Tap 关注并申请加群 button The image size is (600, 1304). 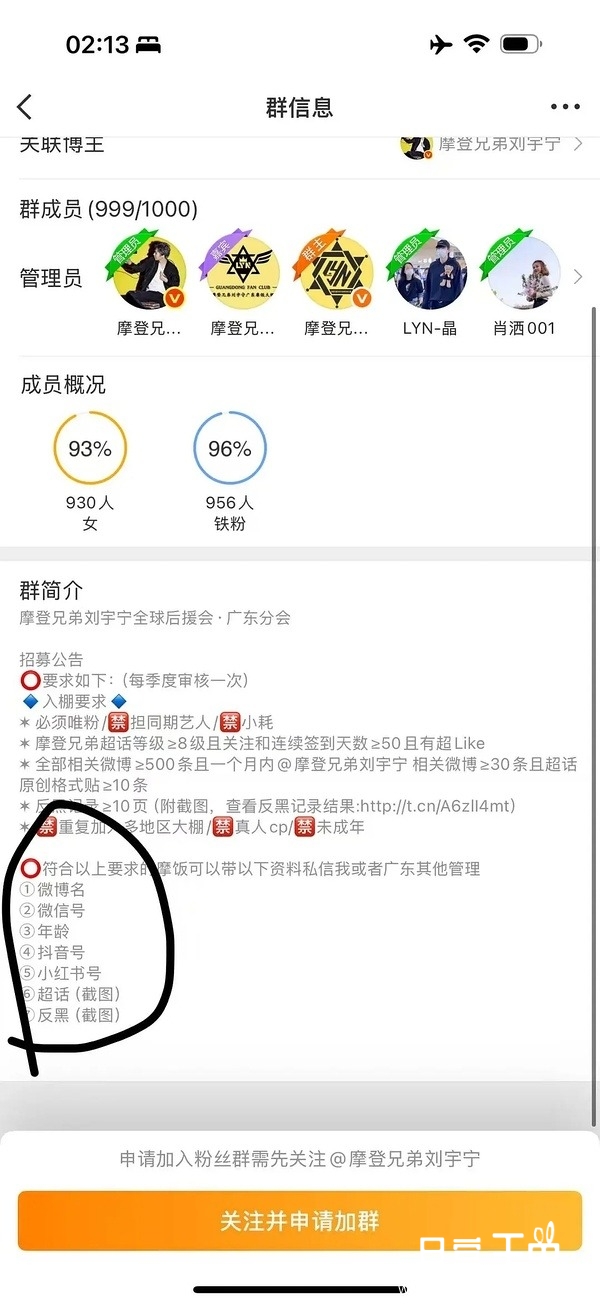[x=300, y=1221]
